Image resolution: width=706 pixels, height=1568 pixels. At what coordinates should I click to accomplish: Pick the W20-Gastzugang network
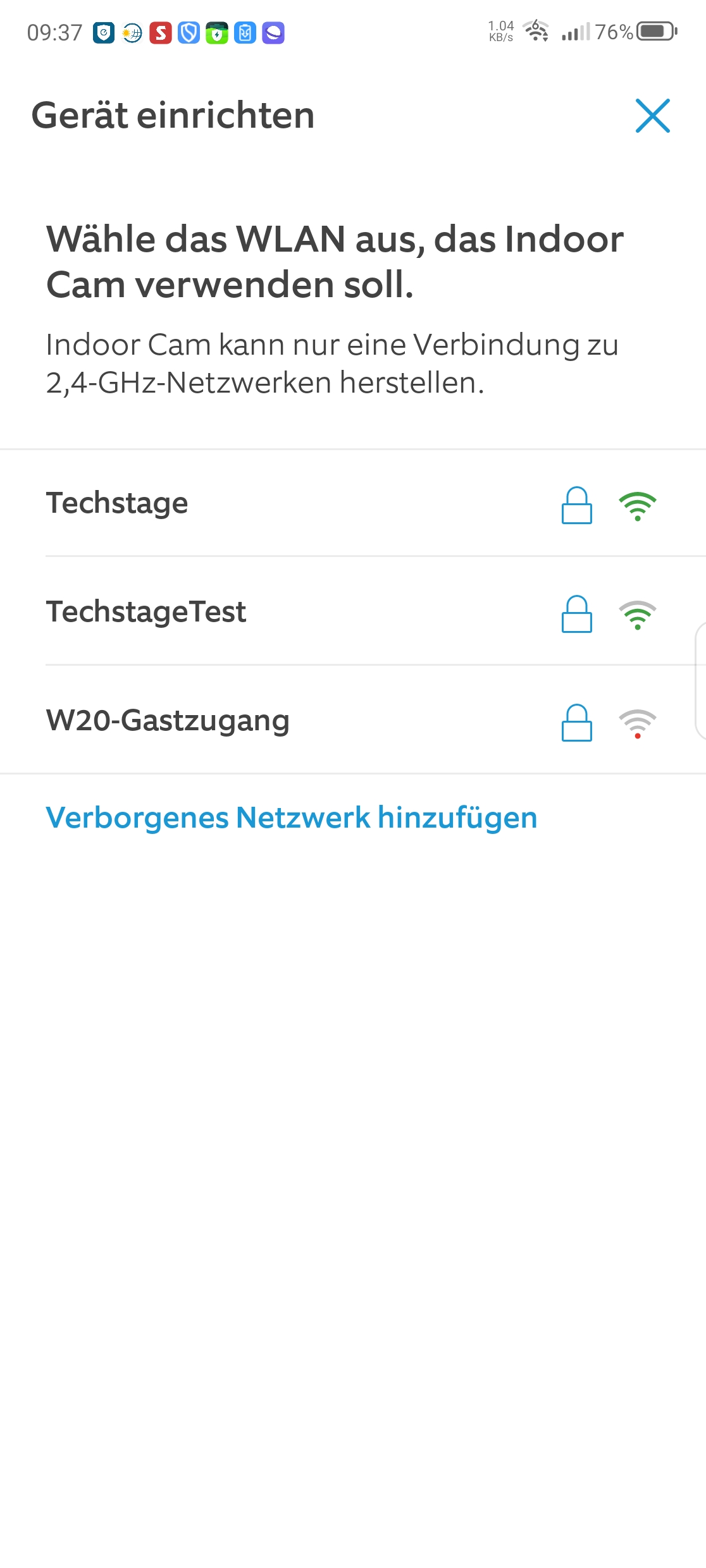(x=168, y=721)
